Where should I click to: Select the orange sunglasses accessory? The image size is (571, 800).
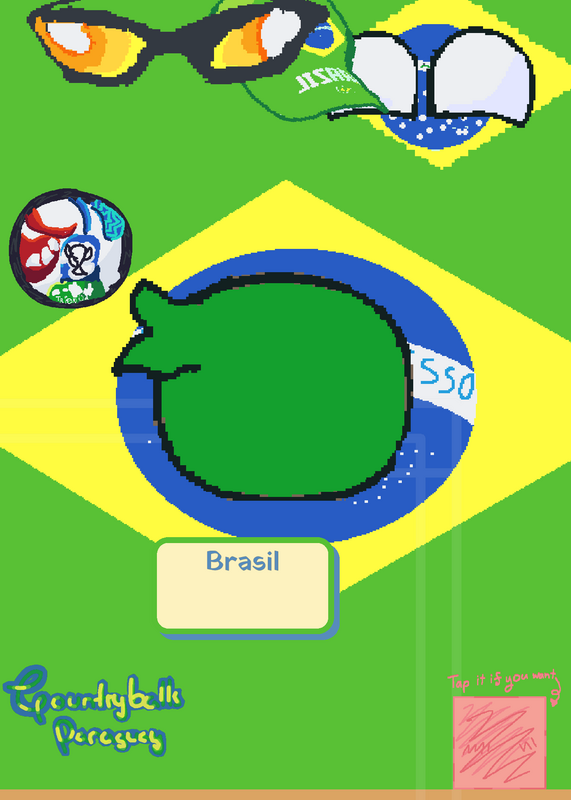tap(179, 42)
